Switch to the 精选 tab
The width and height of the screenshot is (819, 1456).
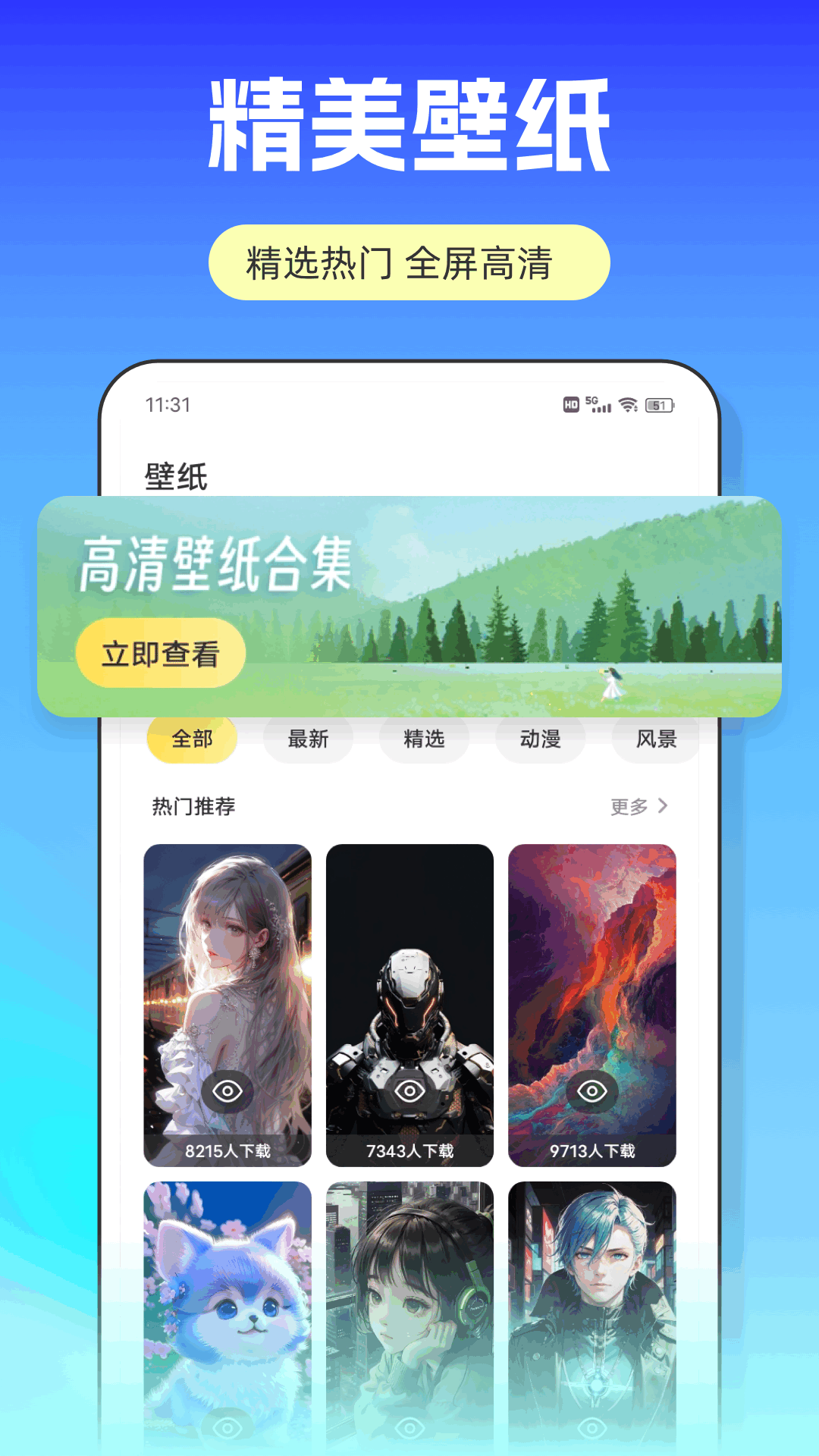point(424,739)
